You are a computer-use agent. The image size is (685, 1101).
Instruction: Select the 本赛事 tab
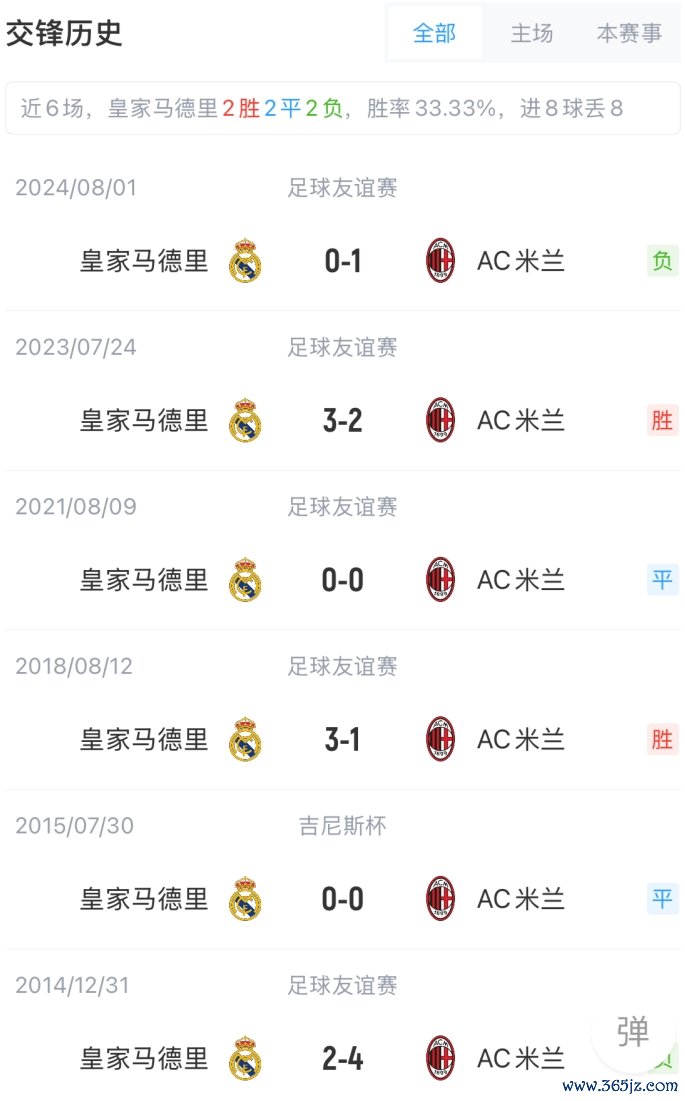coord(629,33)
